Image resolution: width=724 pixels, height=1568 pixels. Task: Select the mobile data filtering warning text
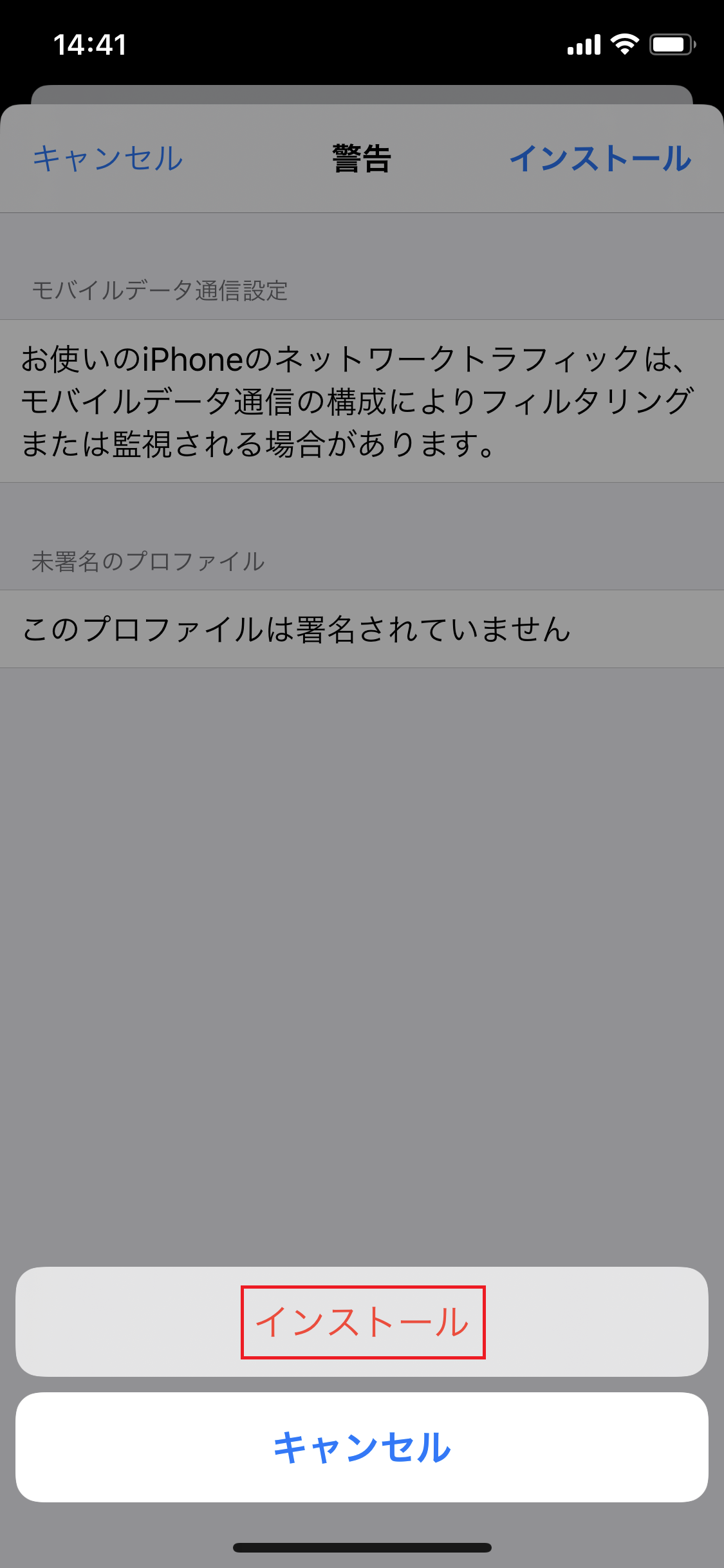354,400
